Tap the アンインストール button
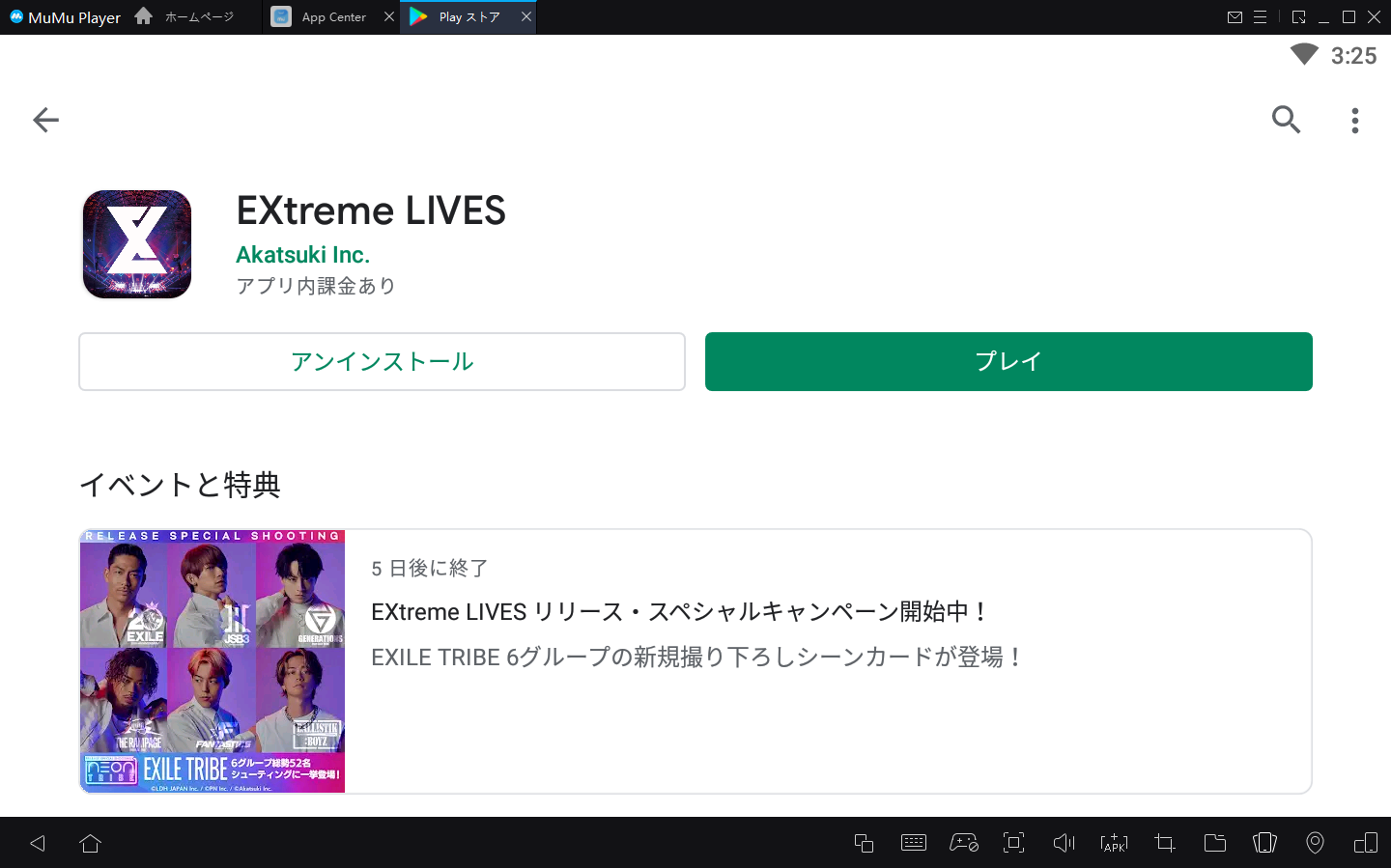The image size is (1391, 868). (382, 361)
